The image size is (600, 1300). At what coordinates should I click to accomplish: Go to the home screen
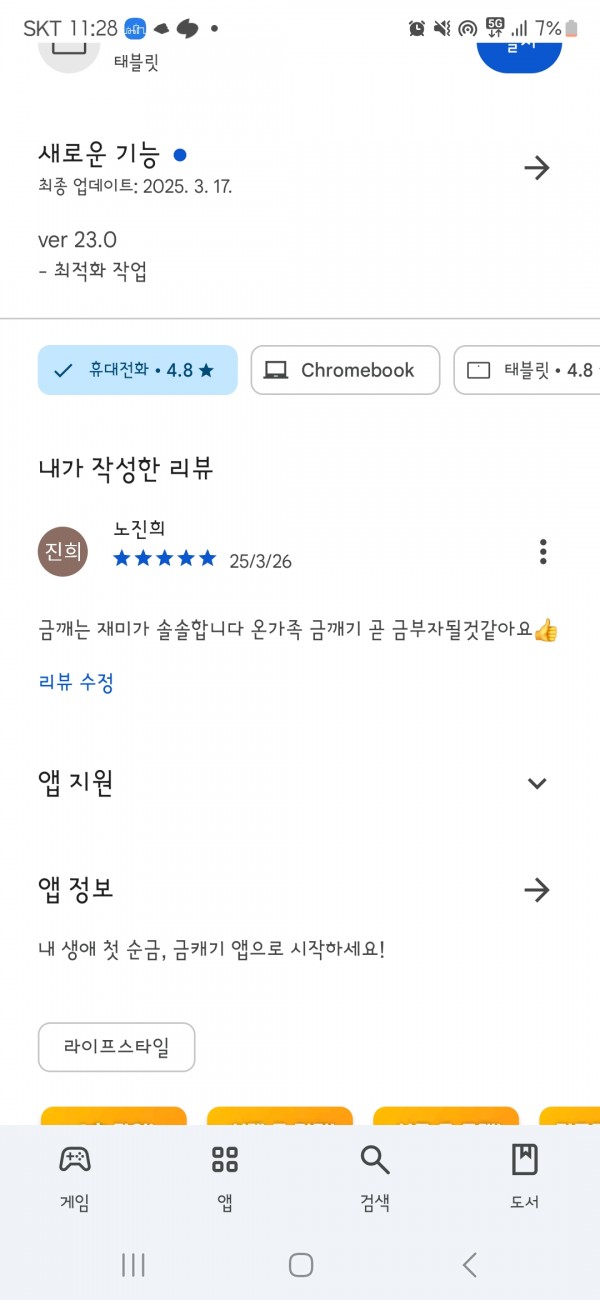click(x=301, y=1264)
